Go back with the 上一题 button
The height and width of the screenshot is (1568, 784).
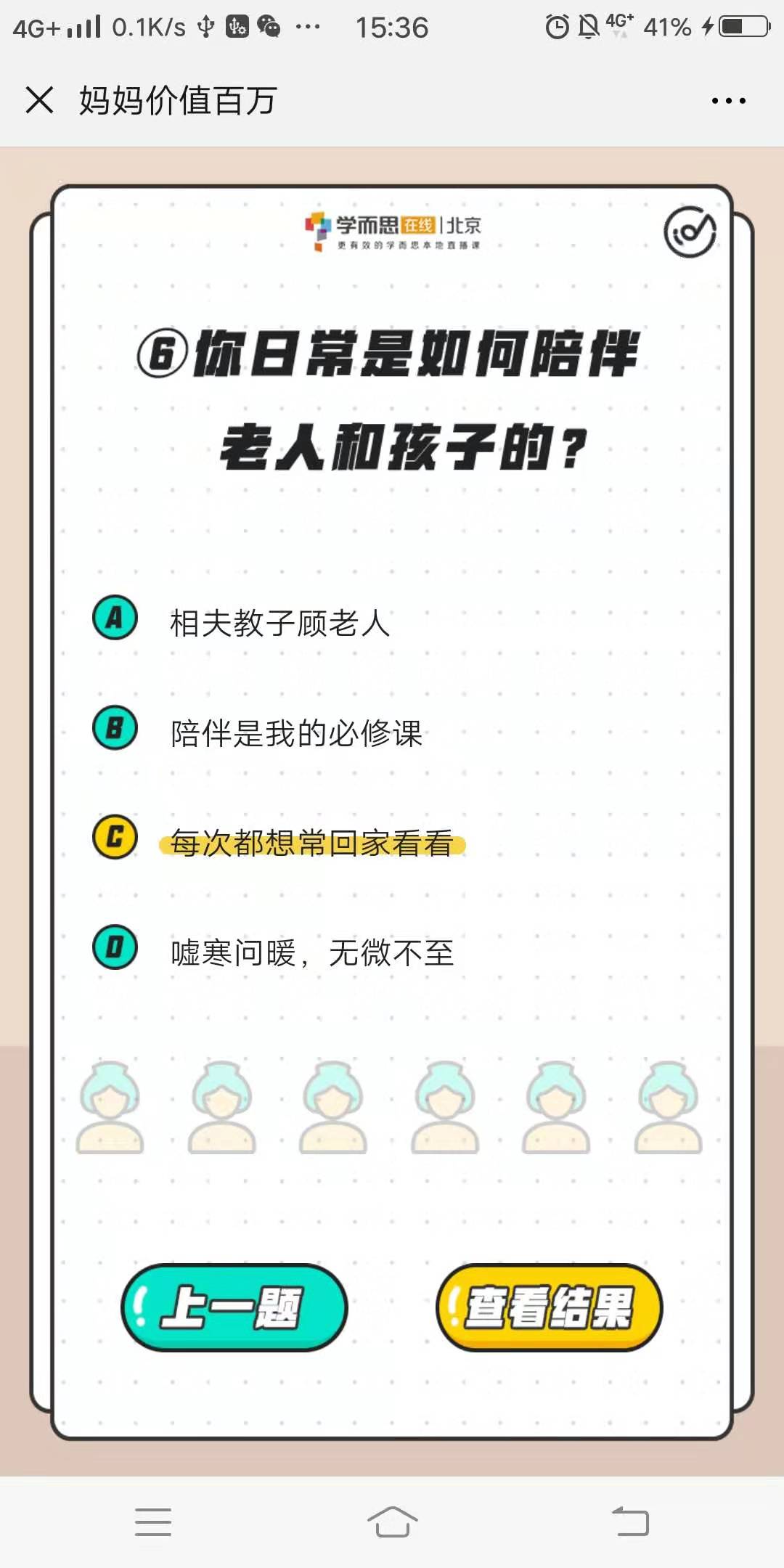coord(234,1307)
